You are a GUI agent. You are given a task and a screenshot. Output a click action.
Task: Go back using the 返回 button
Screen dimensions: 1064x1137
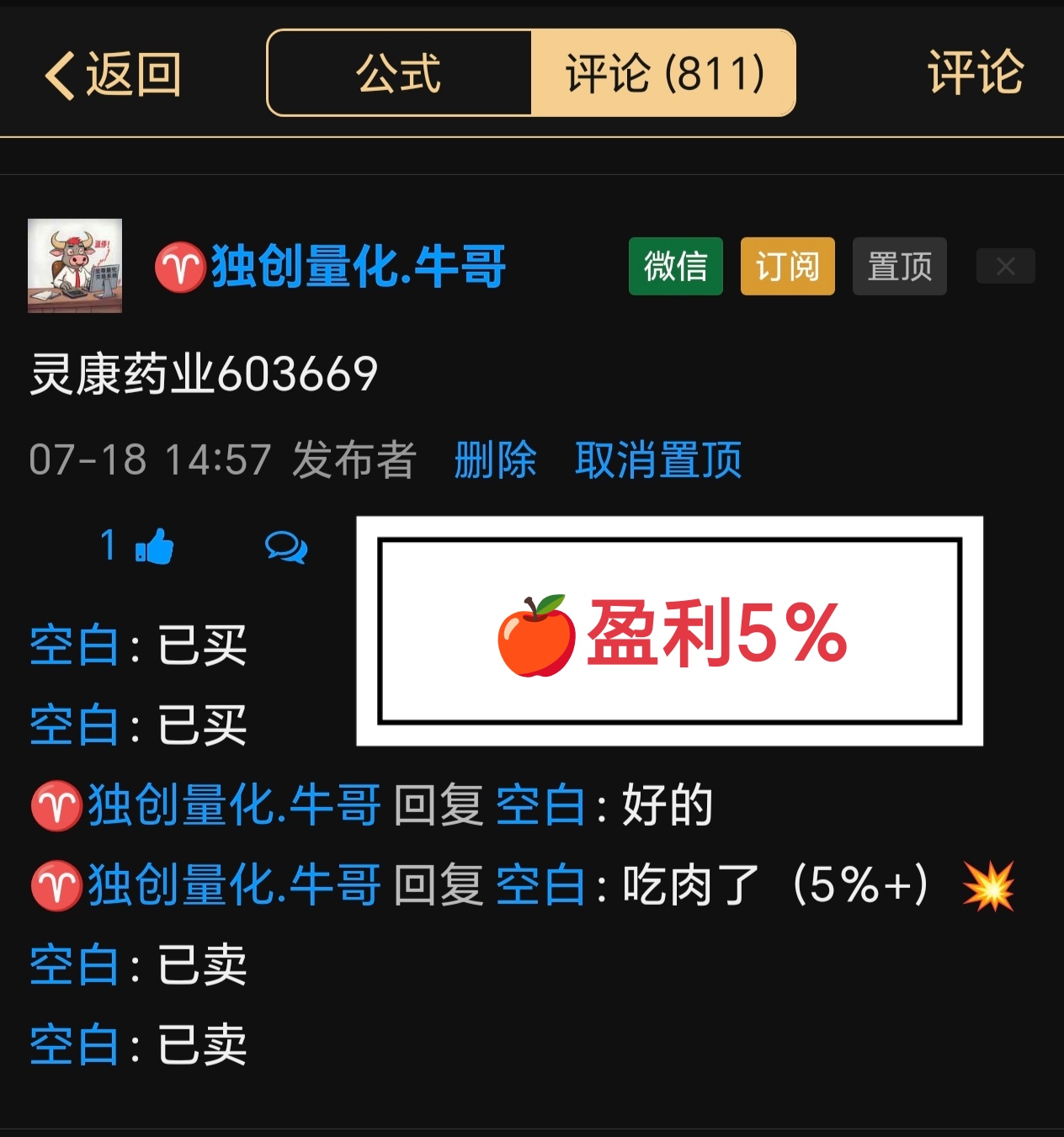click(114, 74)
